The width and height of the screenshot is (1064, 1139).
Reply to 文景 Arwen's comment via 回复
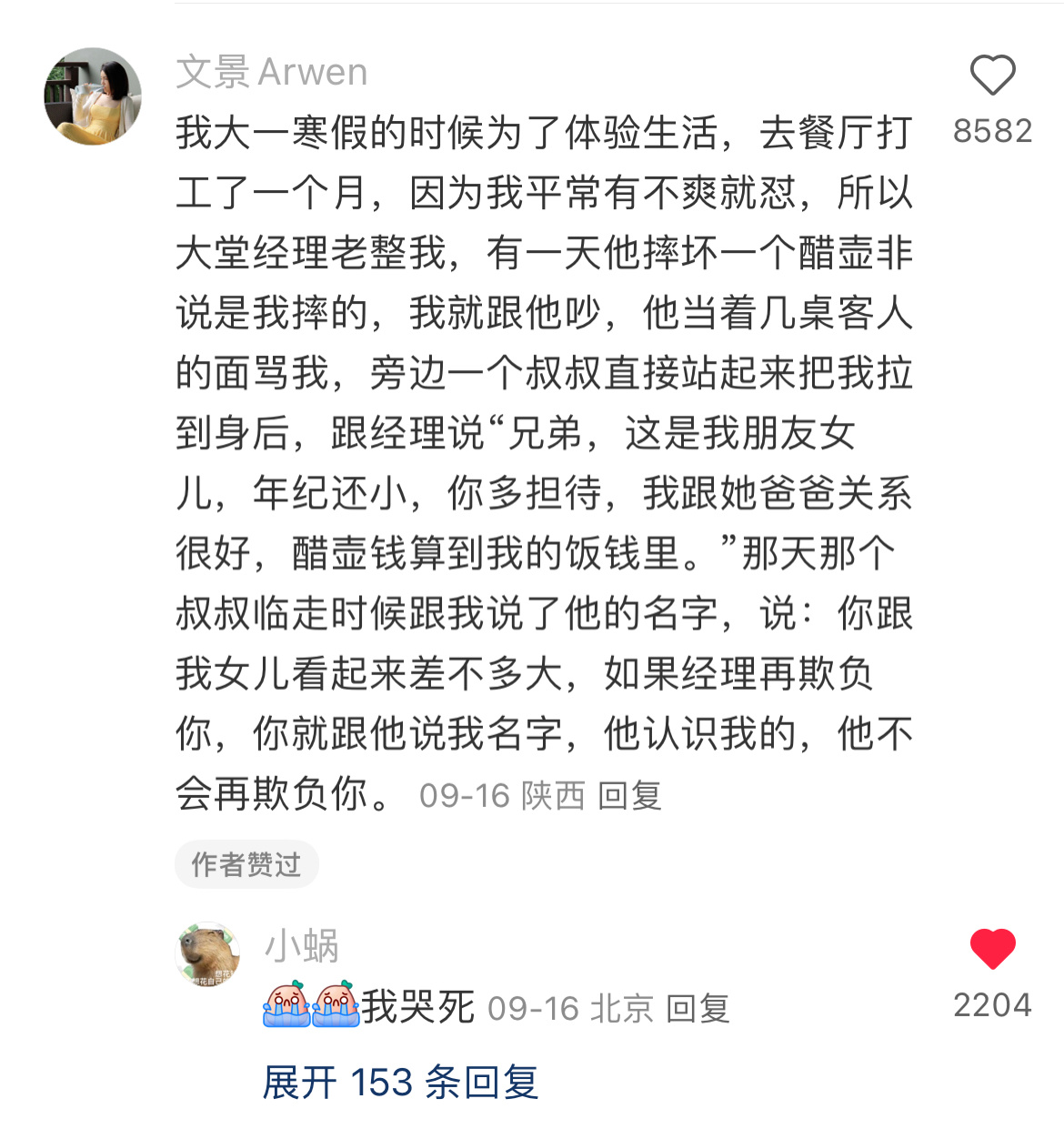629,796
